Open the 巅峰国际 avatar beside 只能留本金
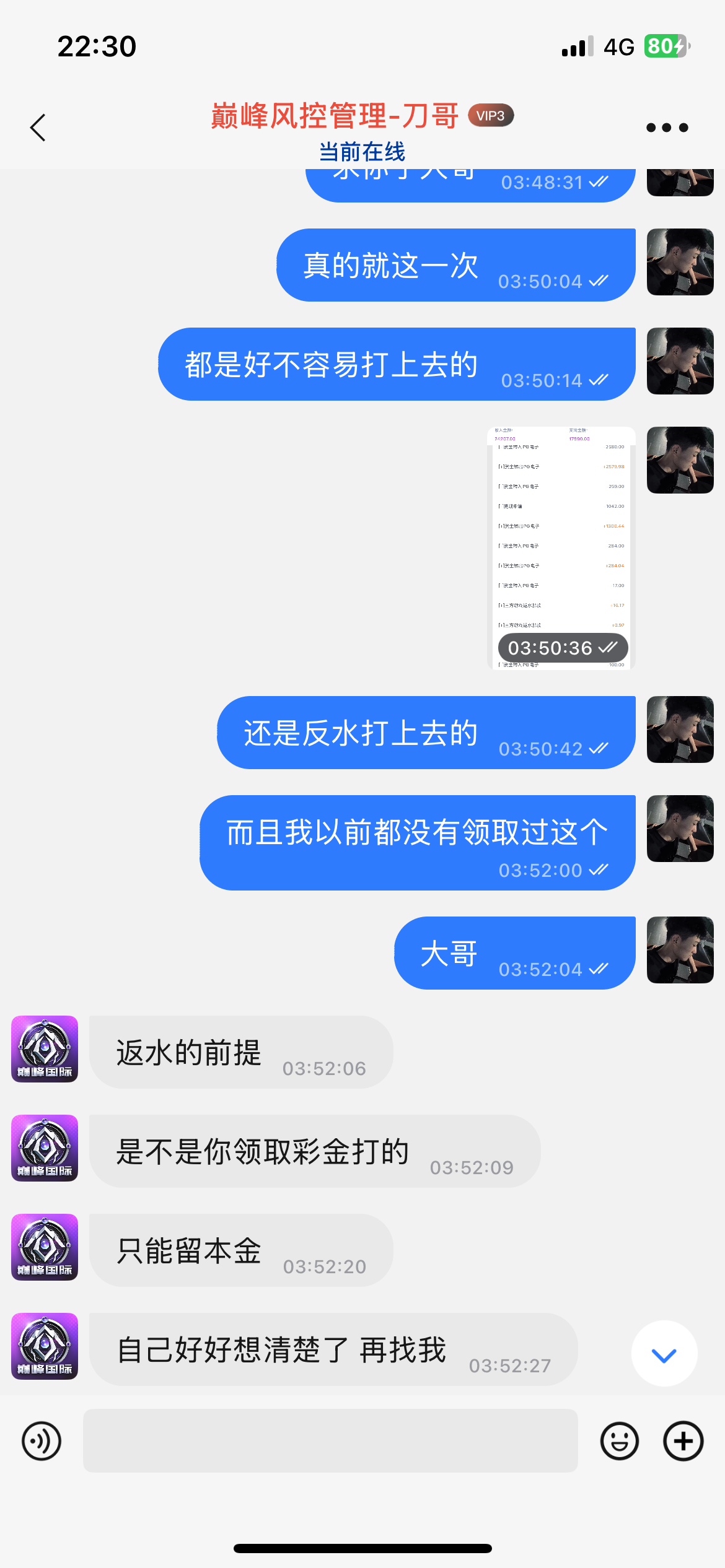Image resolution: width=725 pixels, height=1568 pixels. click(x=45, y=1247)
